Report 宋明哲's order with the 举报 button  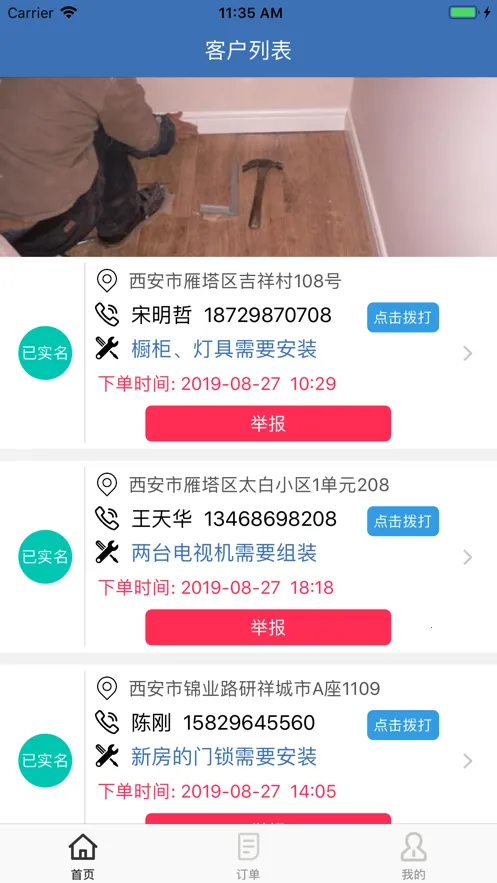coord(268,423)
